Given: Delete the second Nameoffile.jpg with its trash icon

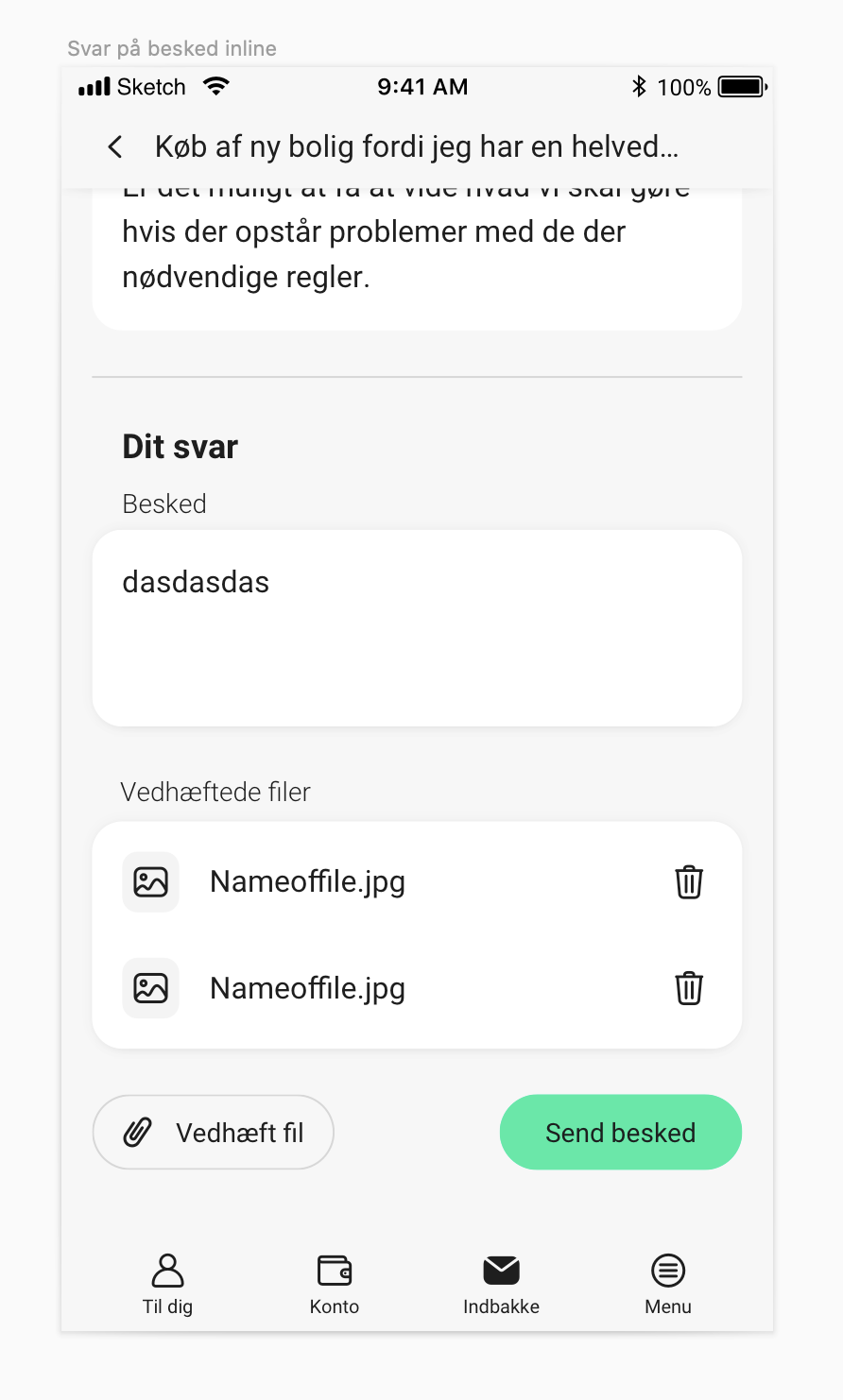Looking at the screenshot, I should point(689,988).
